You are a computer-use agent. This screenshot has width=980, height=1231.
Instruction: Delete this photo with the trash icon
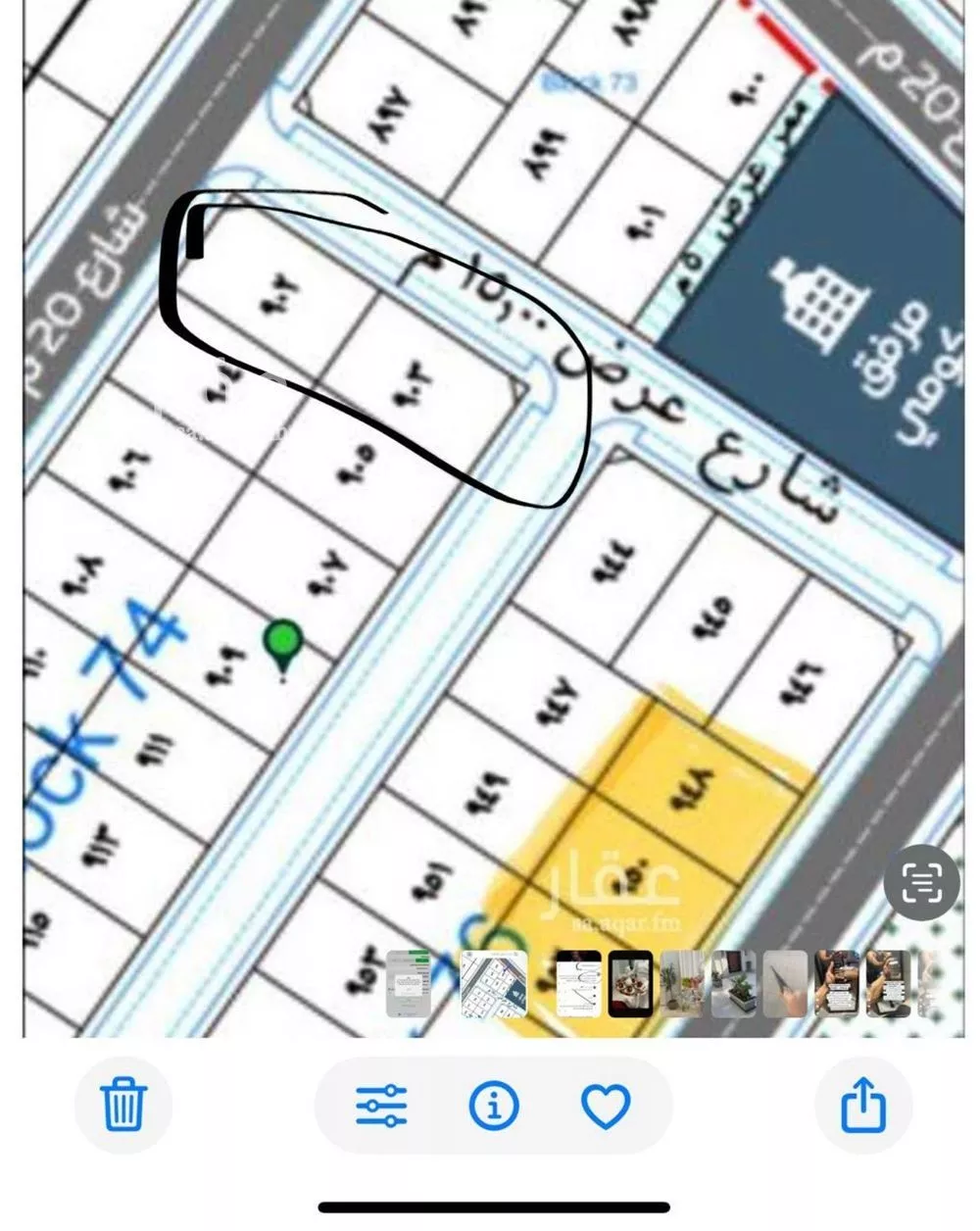(x=123, y=1105)
